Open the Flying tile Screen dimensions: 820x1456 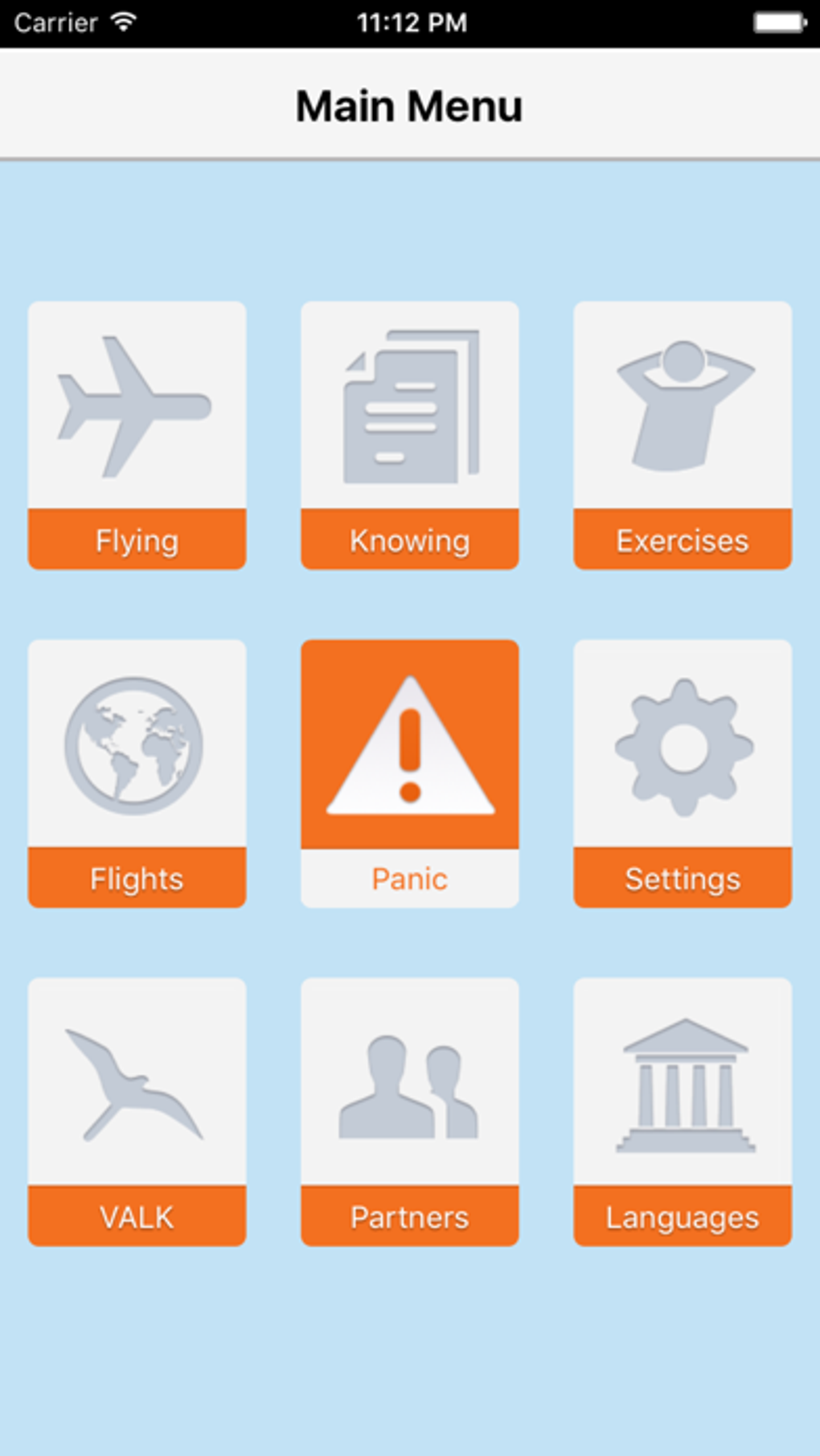[x=137, y=435]
